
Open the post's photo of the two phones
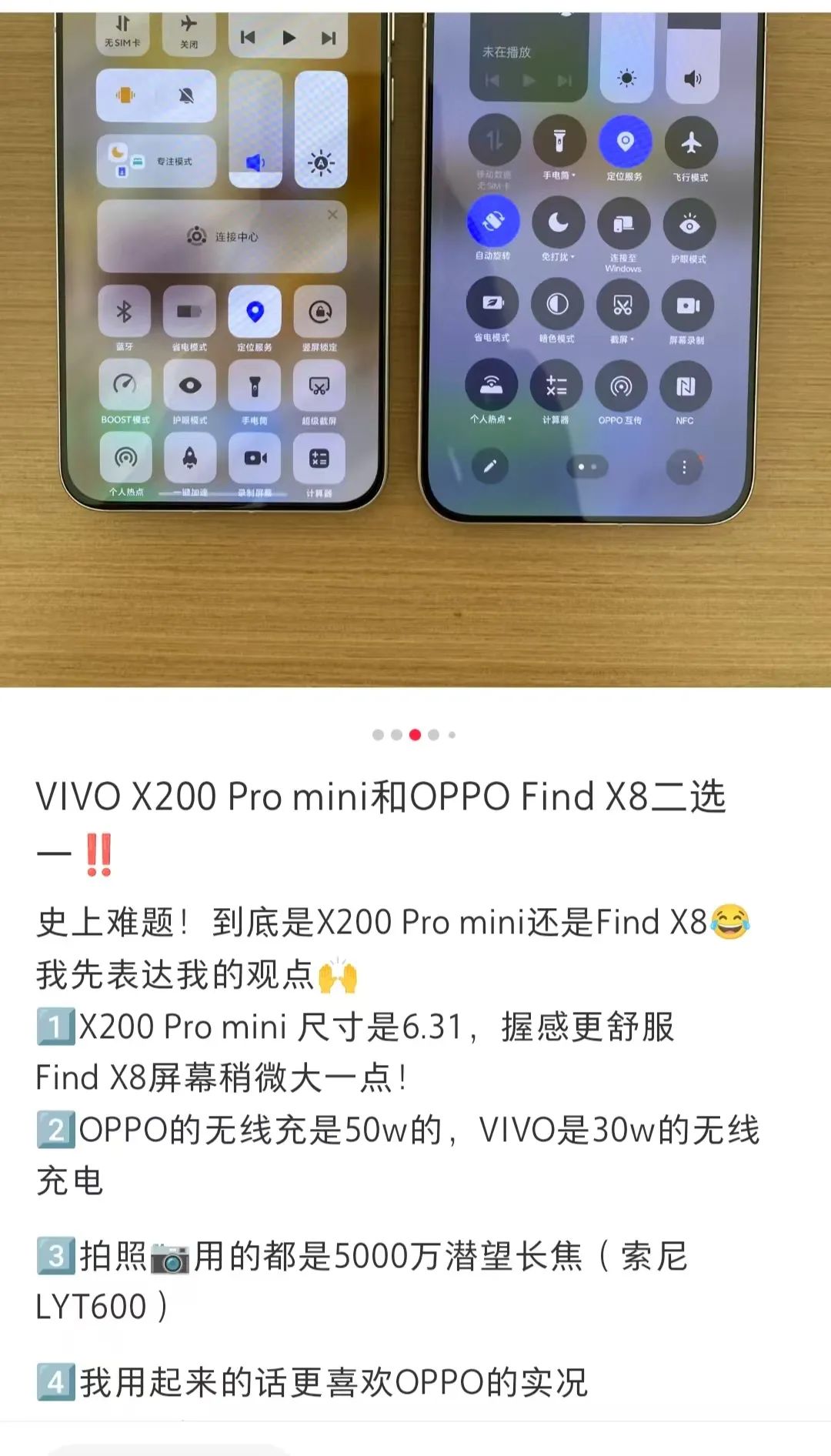coord(415,349)
